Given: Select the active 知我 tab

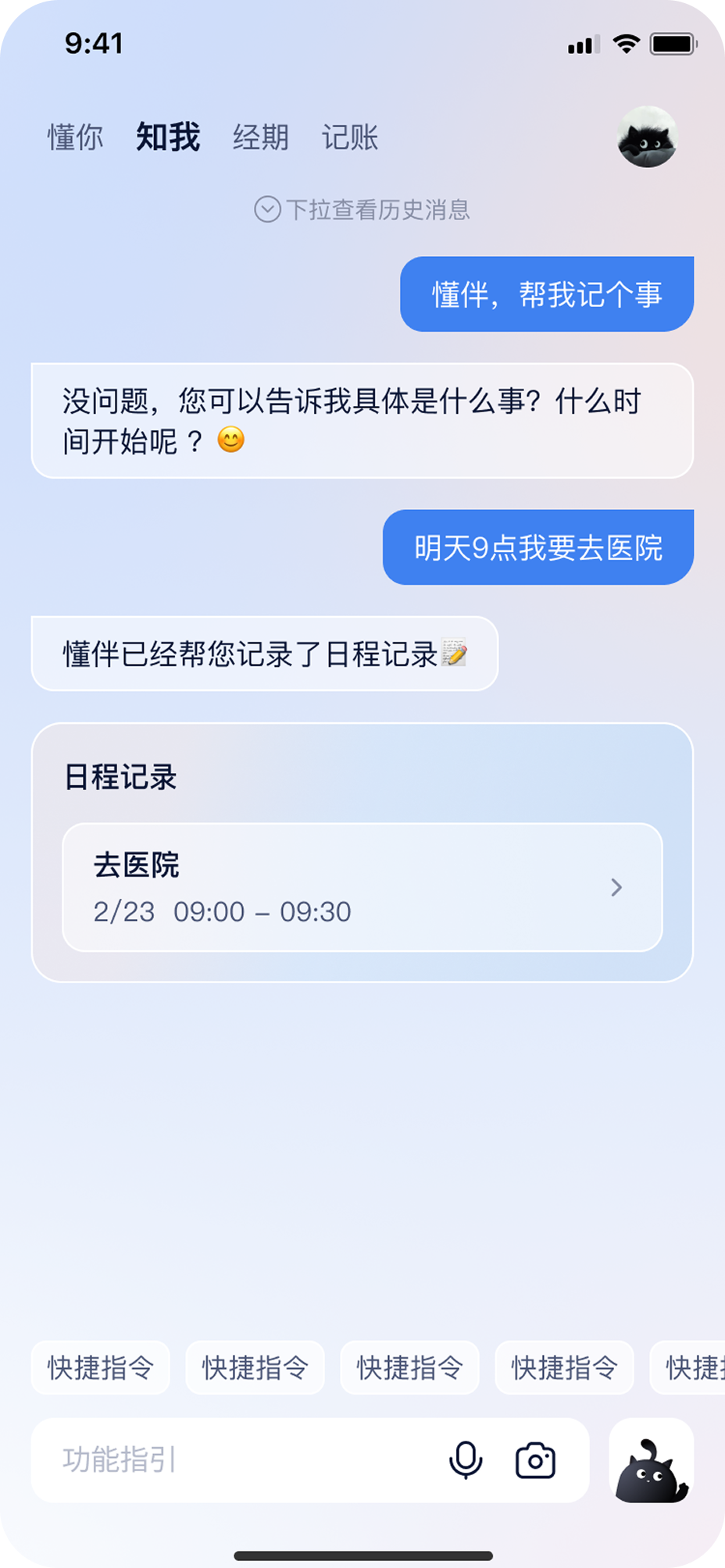Looking at the screenshot, I should coord(167,137).
